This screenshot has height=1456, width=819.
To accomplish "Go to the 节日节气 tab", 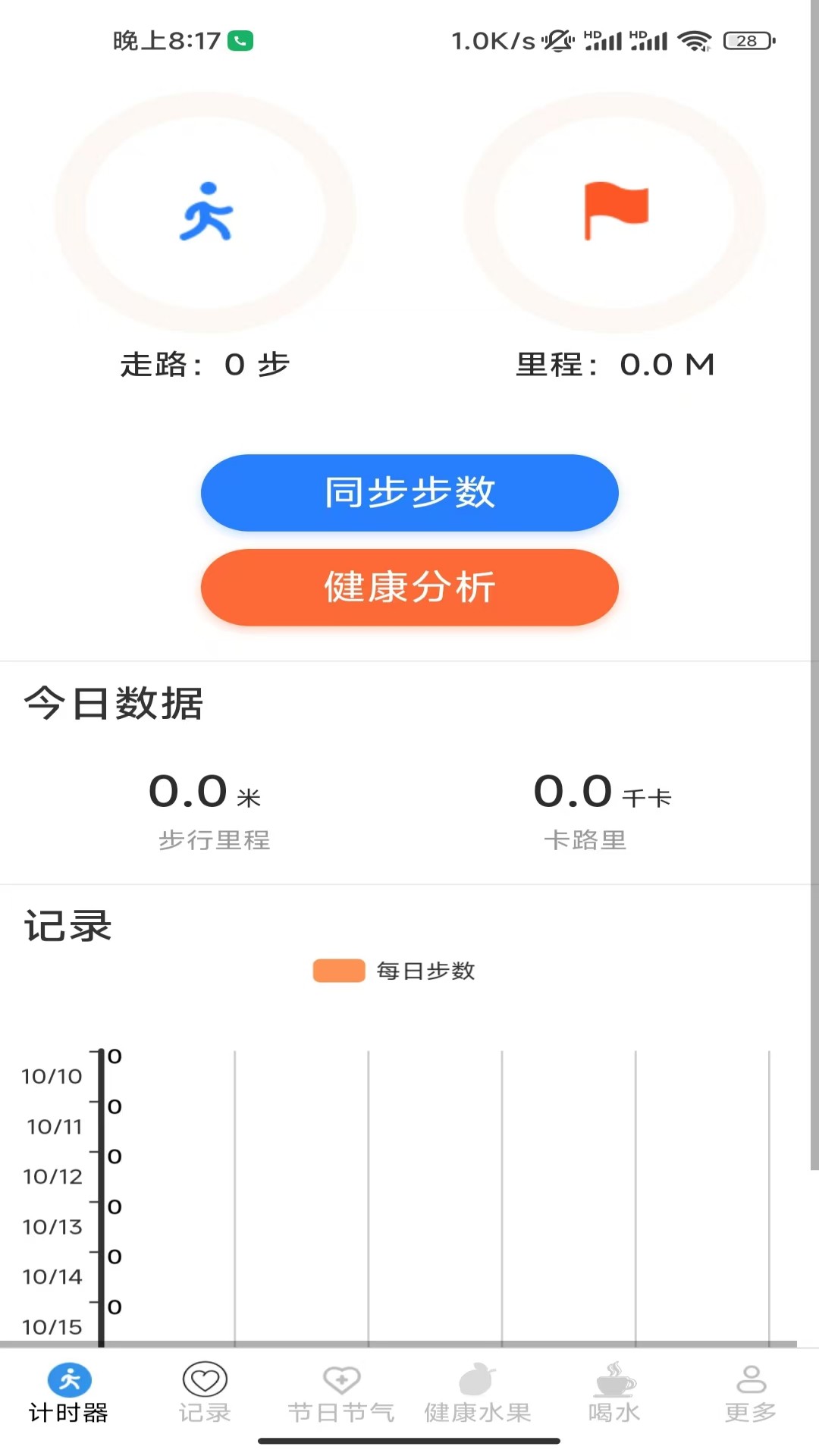I will click(x=341, y=1394).
